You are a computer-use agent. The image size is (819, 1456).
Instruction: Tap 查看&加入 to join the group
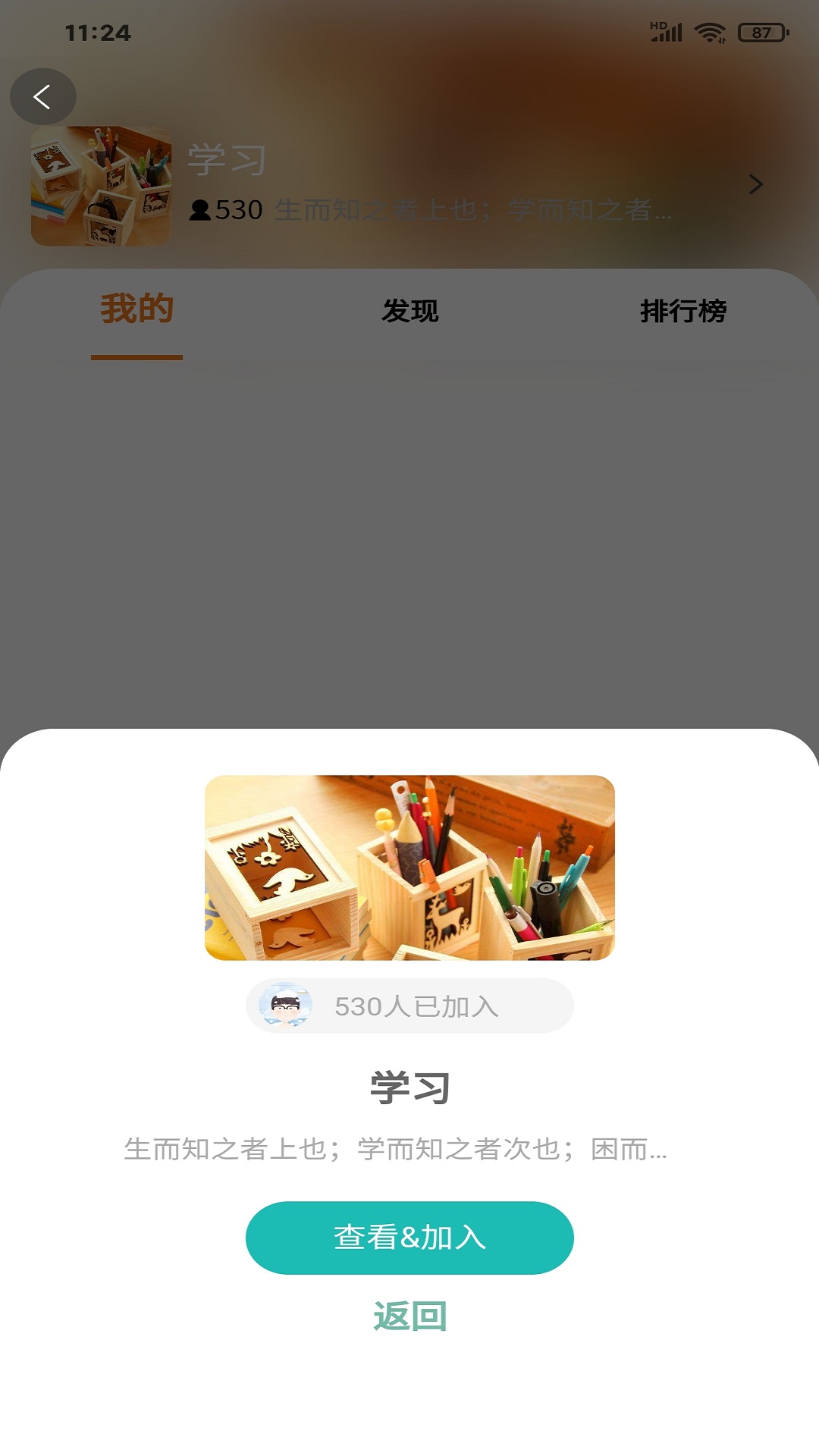pos(409,1237)
